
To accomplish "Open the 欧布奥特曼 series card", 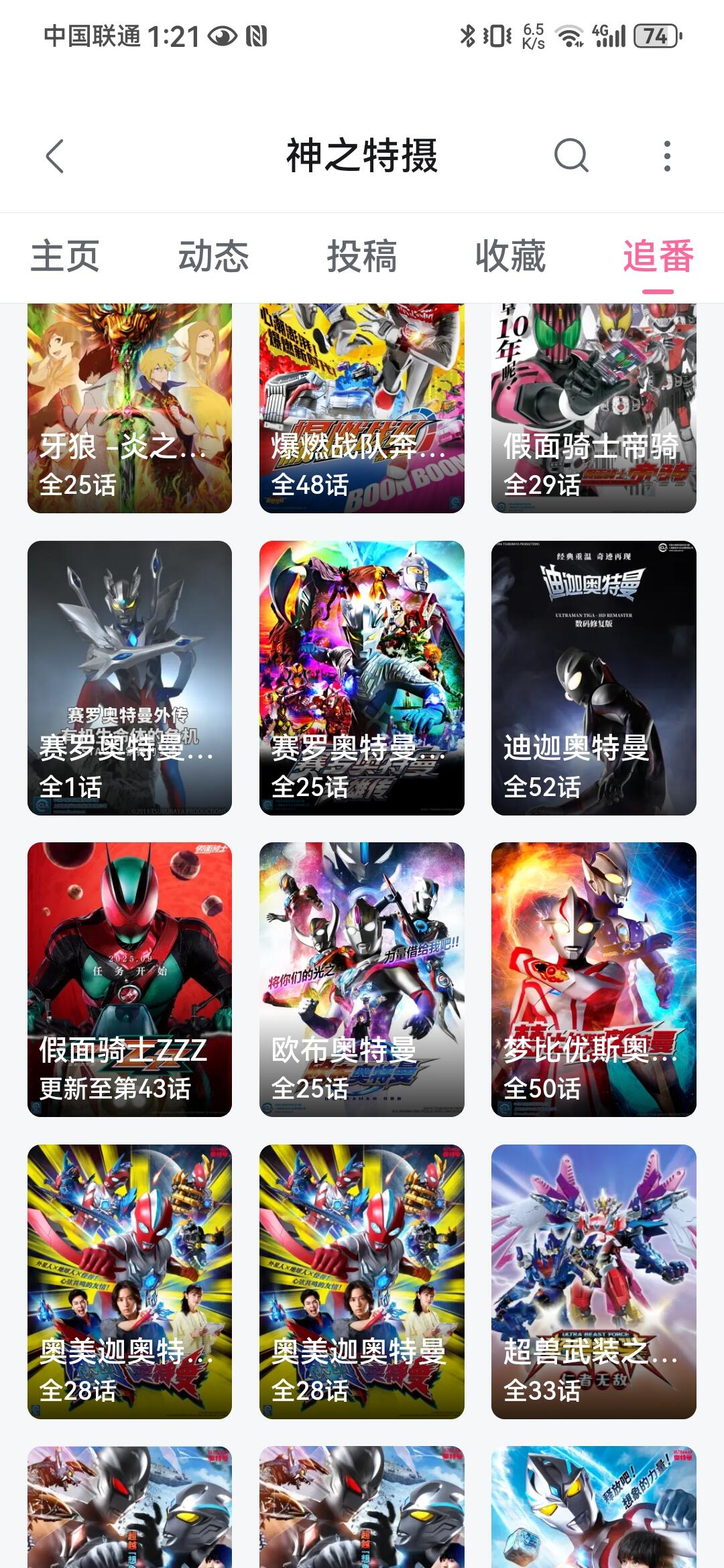I will tap(362, 980).
